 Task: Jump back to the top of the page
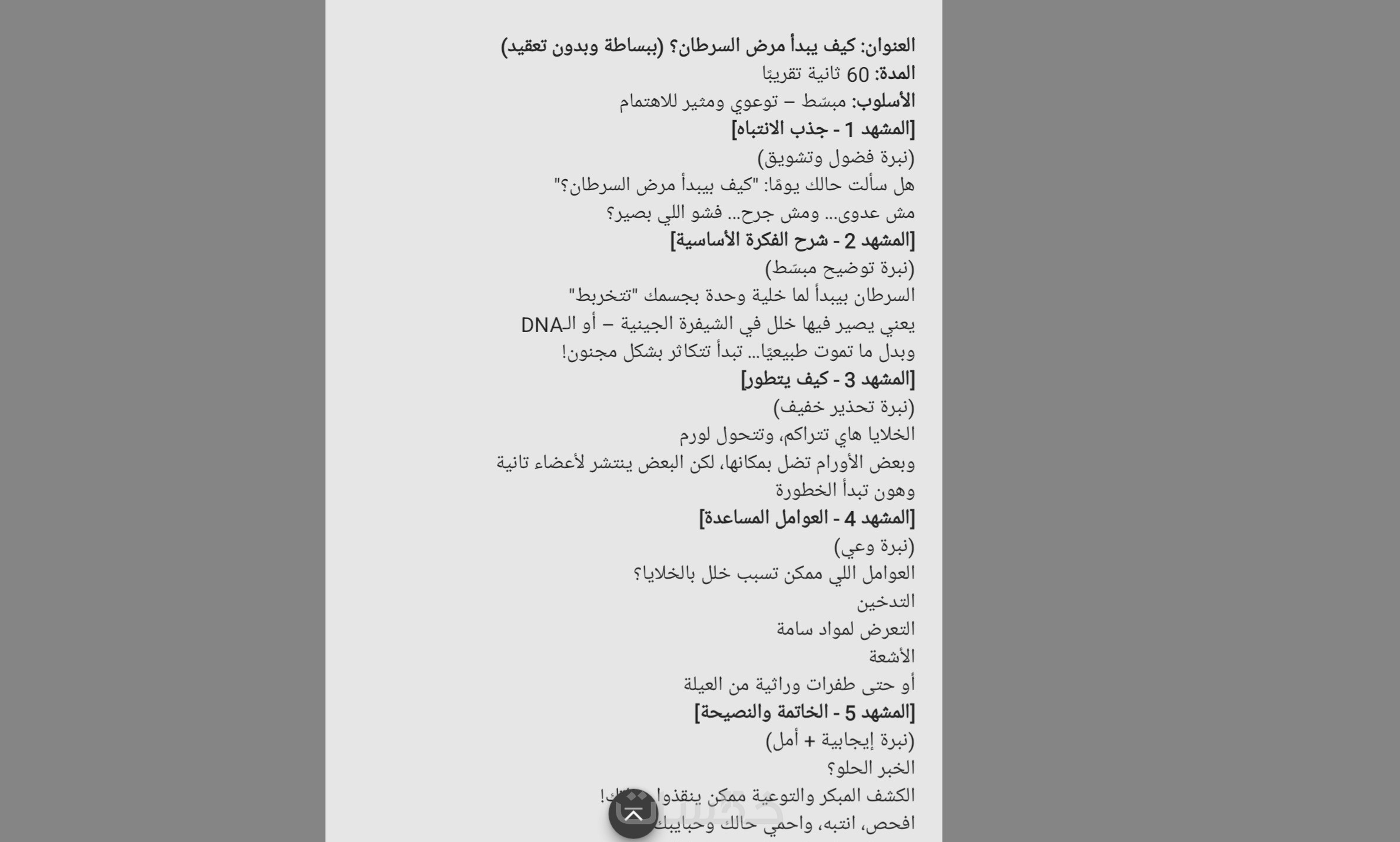coord(633,814)
